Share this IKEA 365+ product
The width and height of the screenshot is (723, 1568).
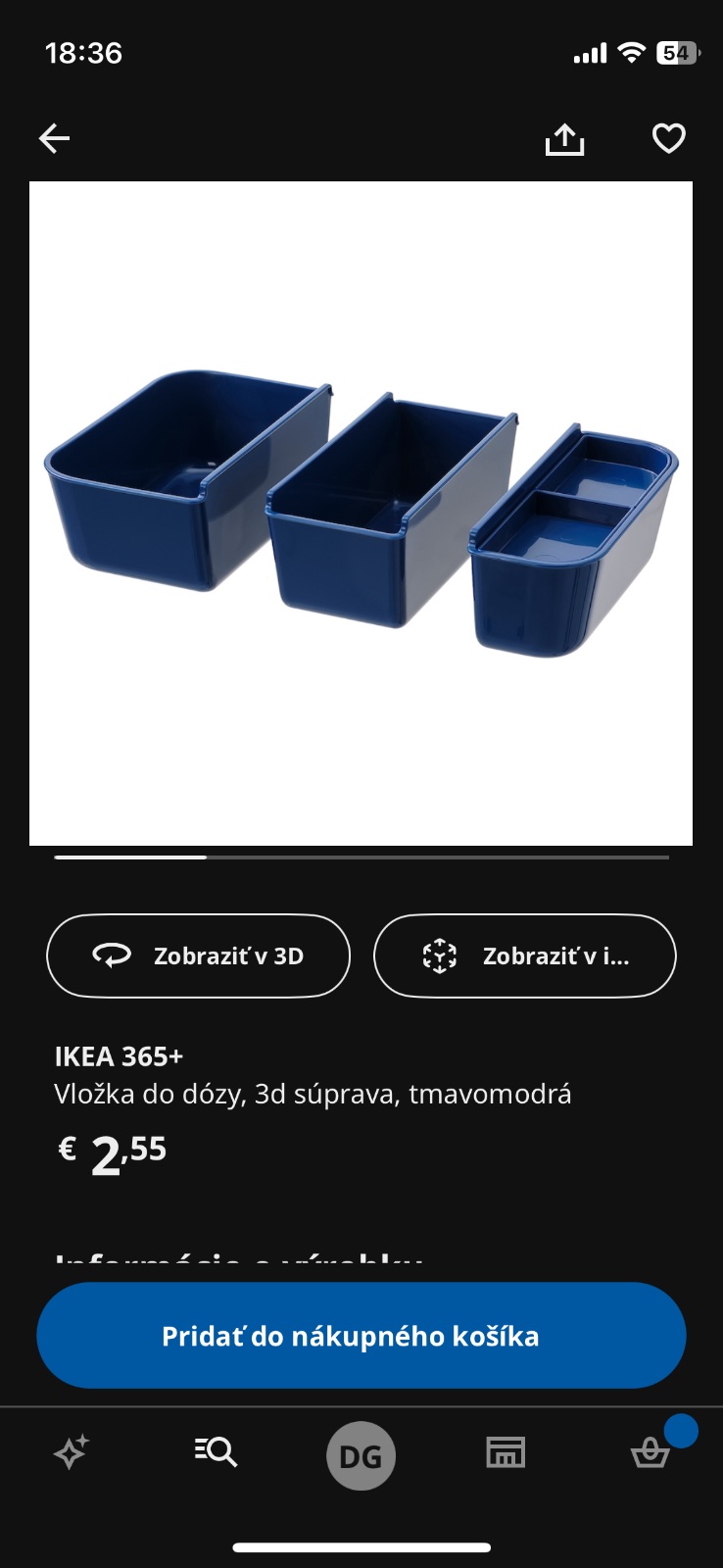coord(564,139)
